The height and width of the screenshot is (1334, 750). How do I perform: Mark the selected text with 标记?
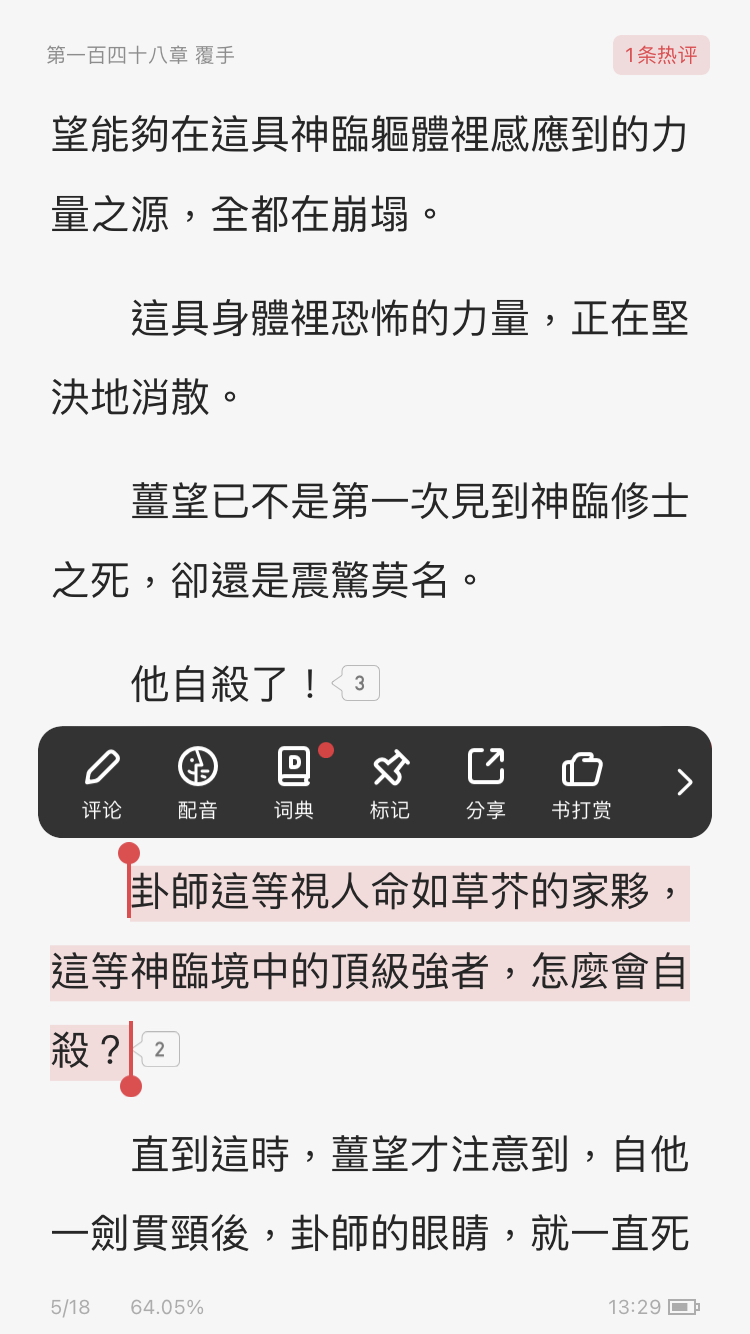(390, 782)
